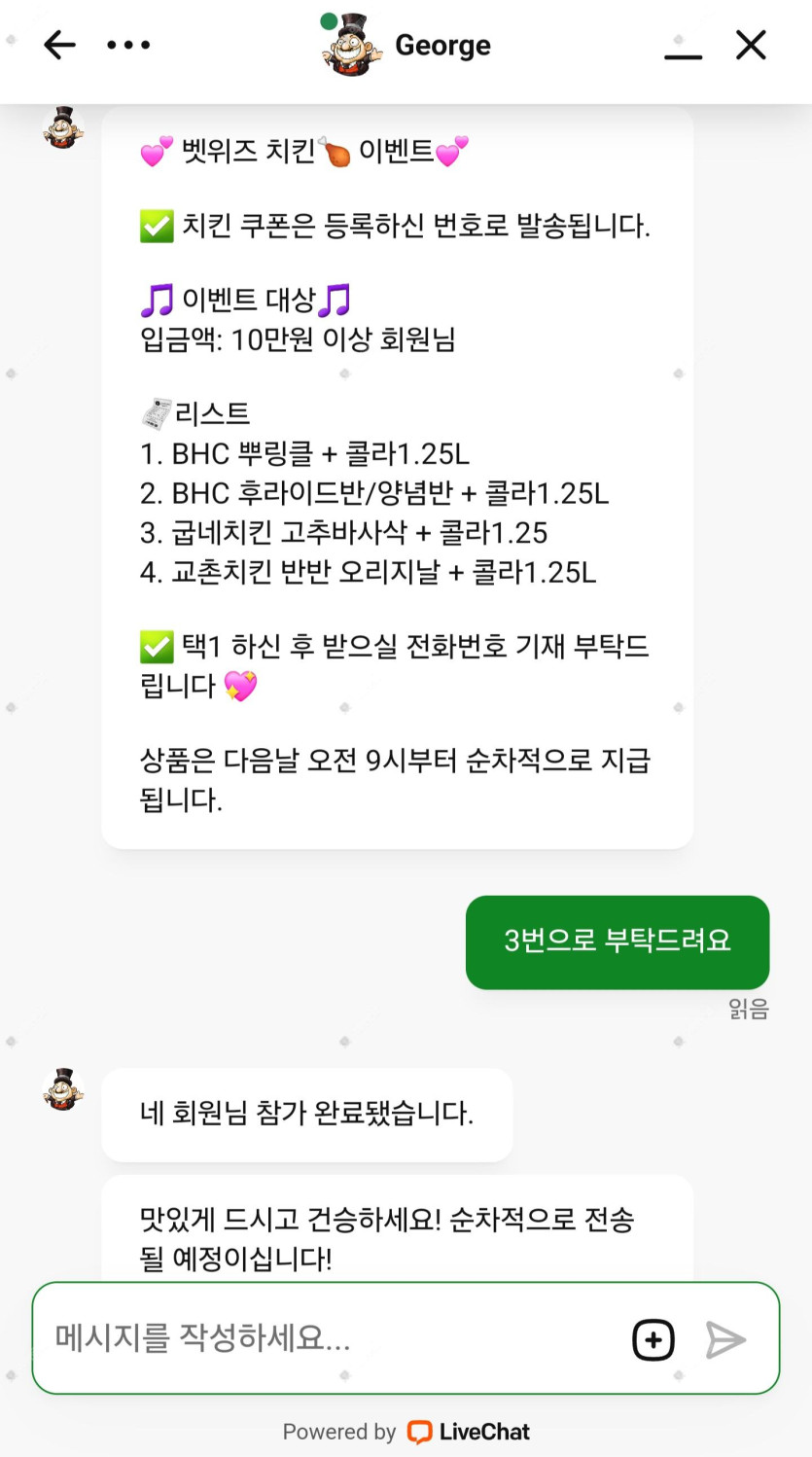
Task: Send the message with the arrow
Action: 725,1339
